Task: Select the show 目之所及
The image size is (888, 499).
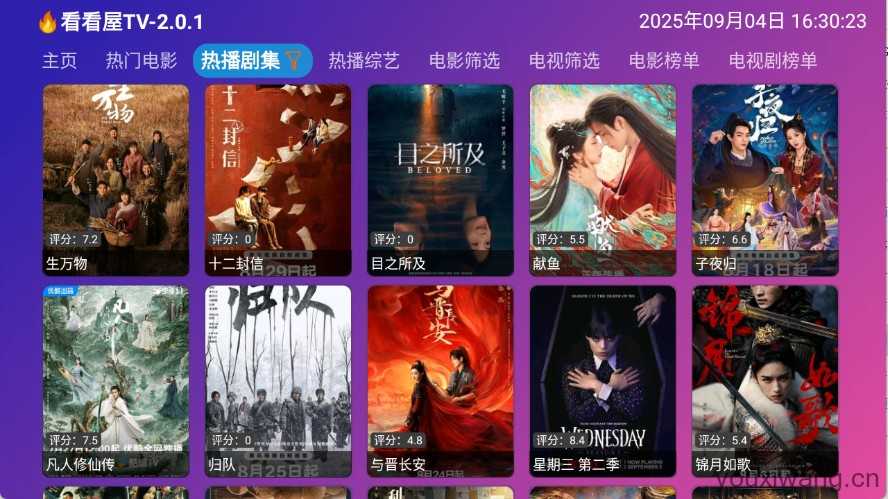Action: (440, 180)
